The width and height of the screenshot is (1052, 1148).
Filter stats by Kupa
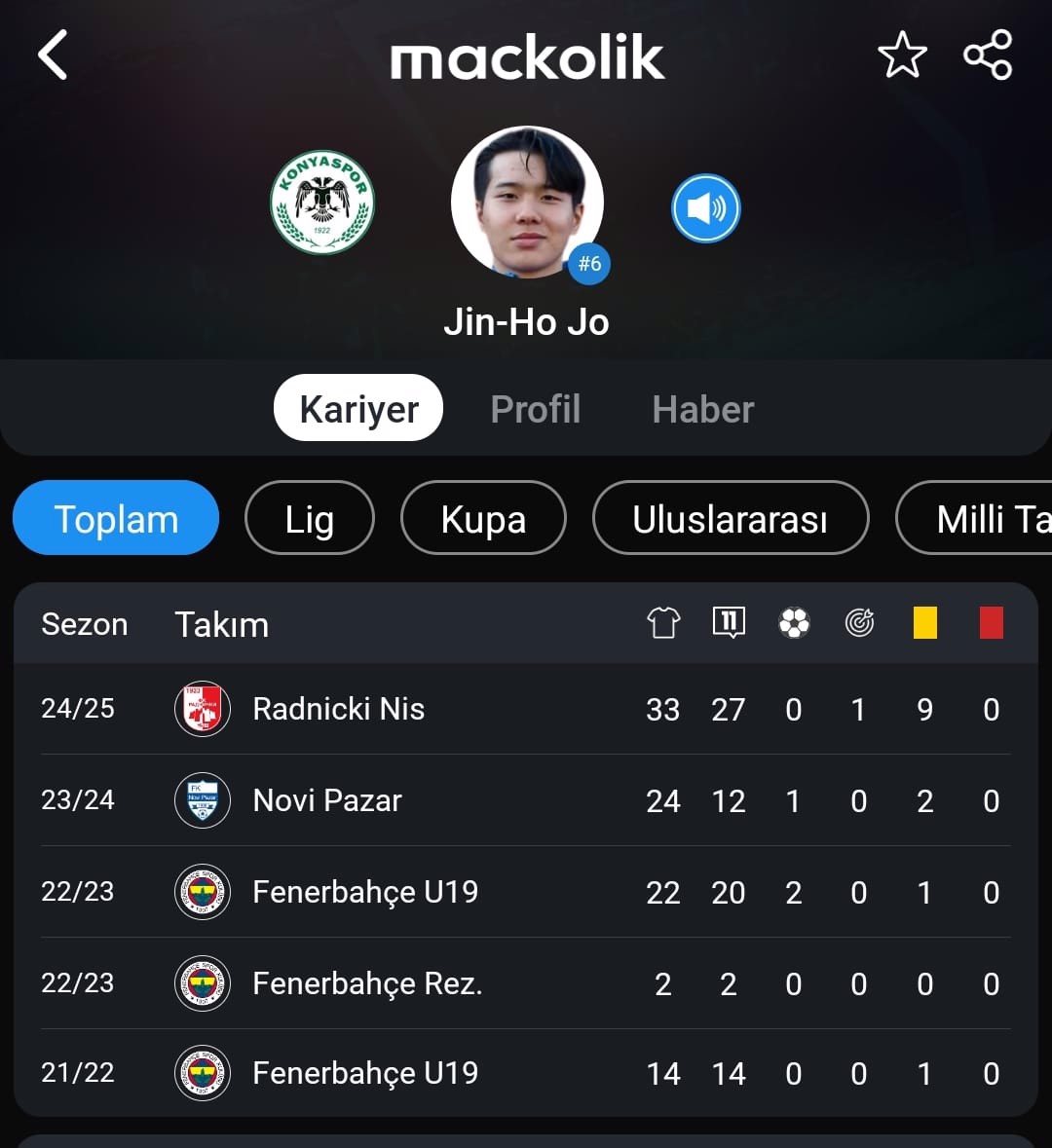[x=483, y=519]
